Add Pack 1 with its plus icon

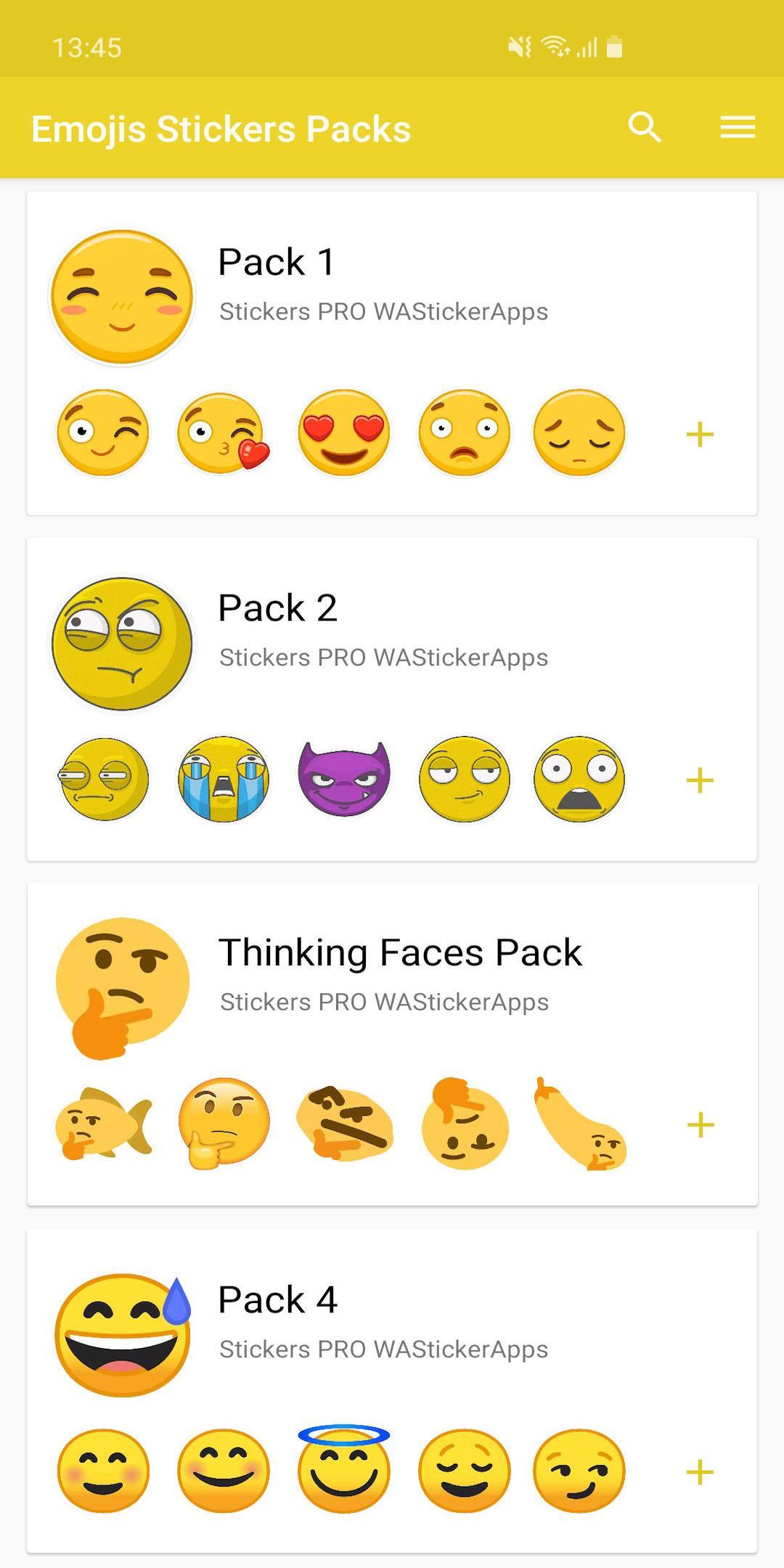[700, 435]
